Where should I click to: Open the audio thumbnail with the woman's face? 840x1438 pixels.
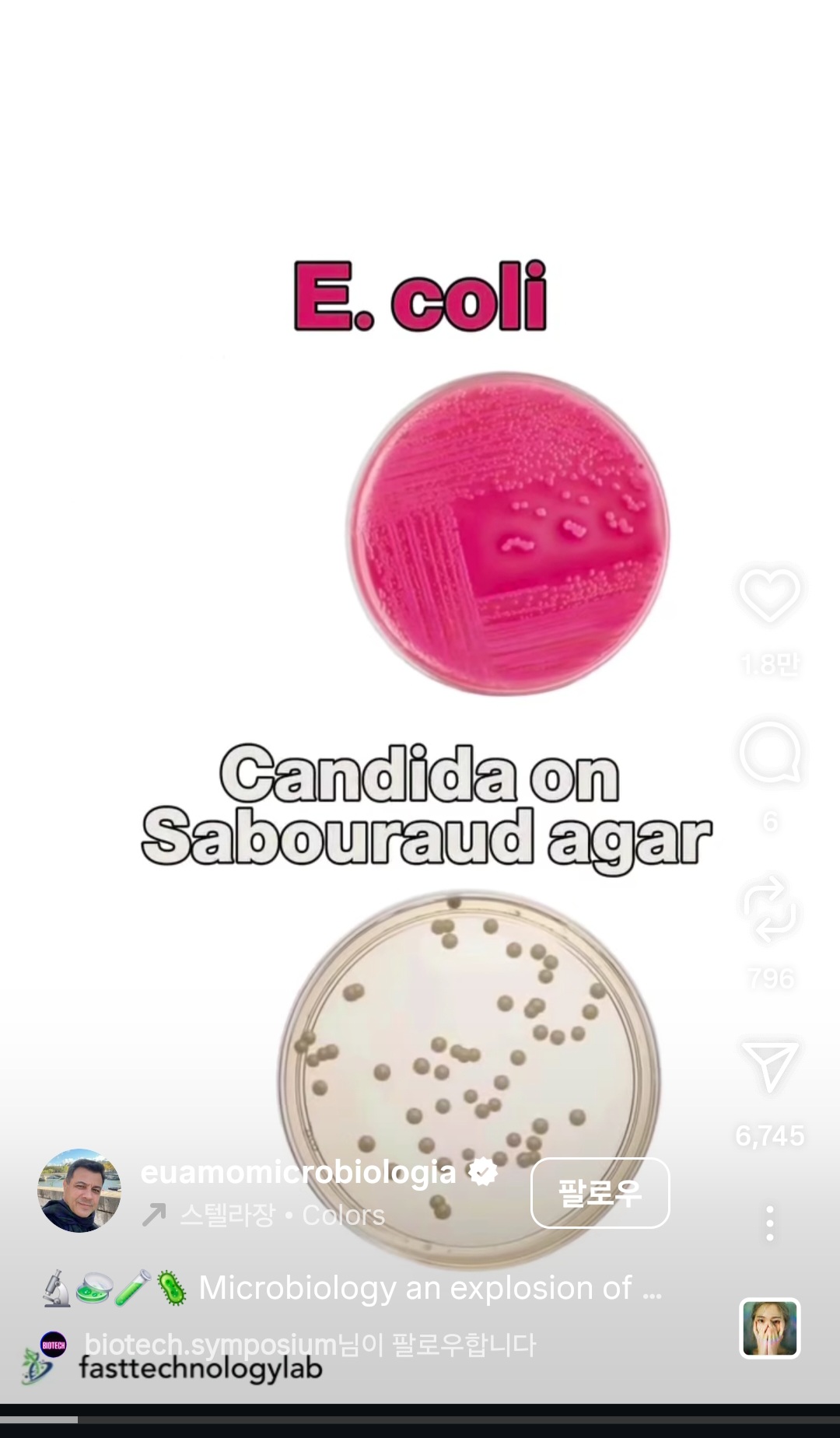click(769, 1328)
